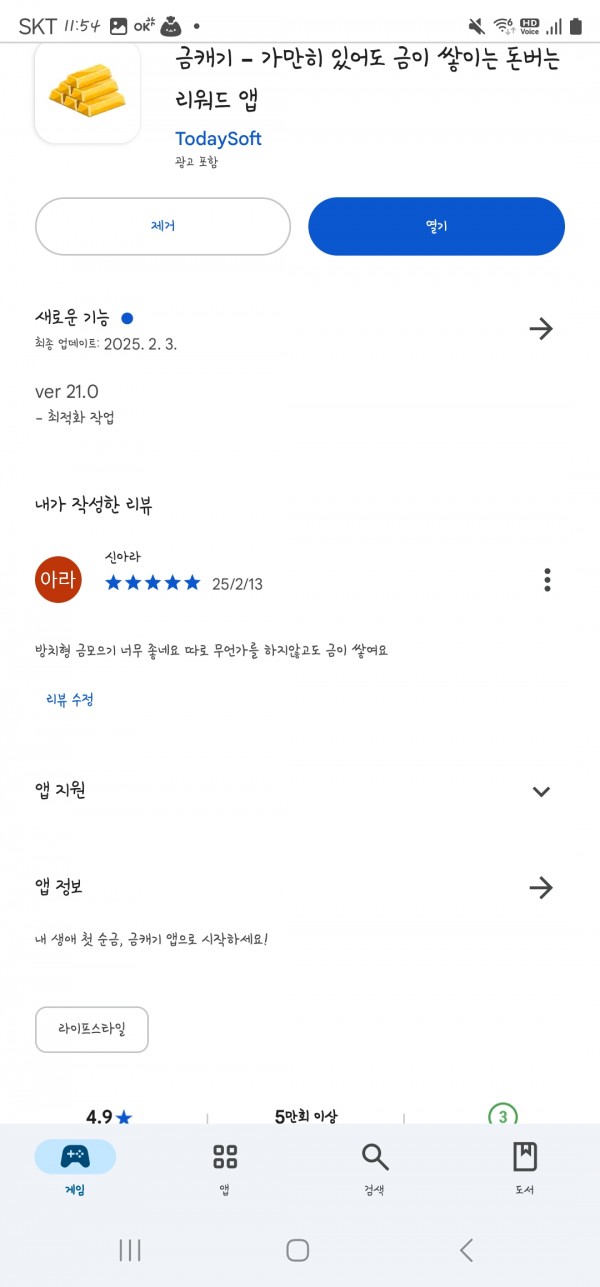Go back with system back button
600x1287 pixels.
[x=466, y=1250]
